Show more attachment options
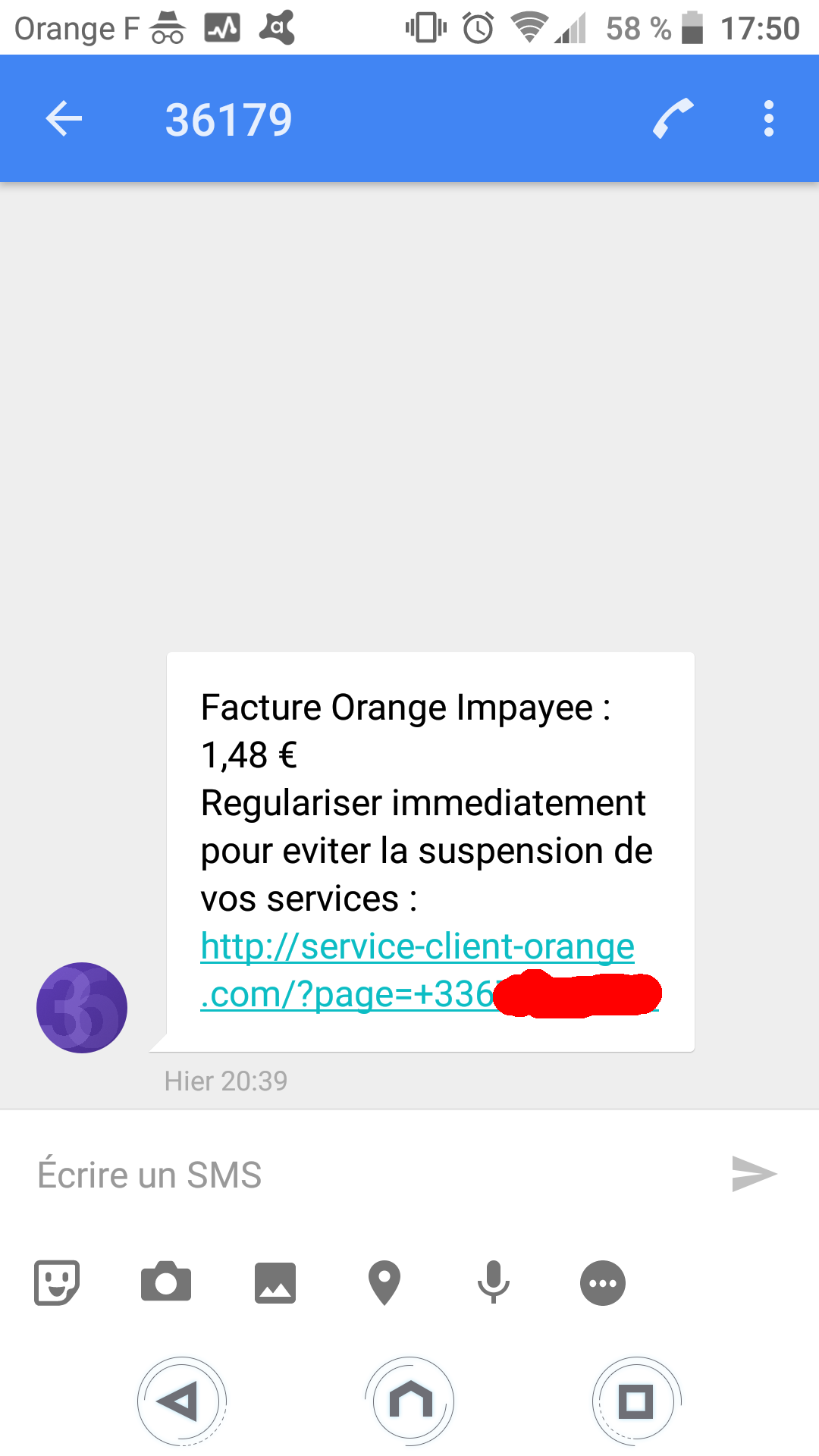This screenshot has height=1456, width=819. [x=603, y=1283]
